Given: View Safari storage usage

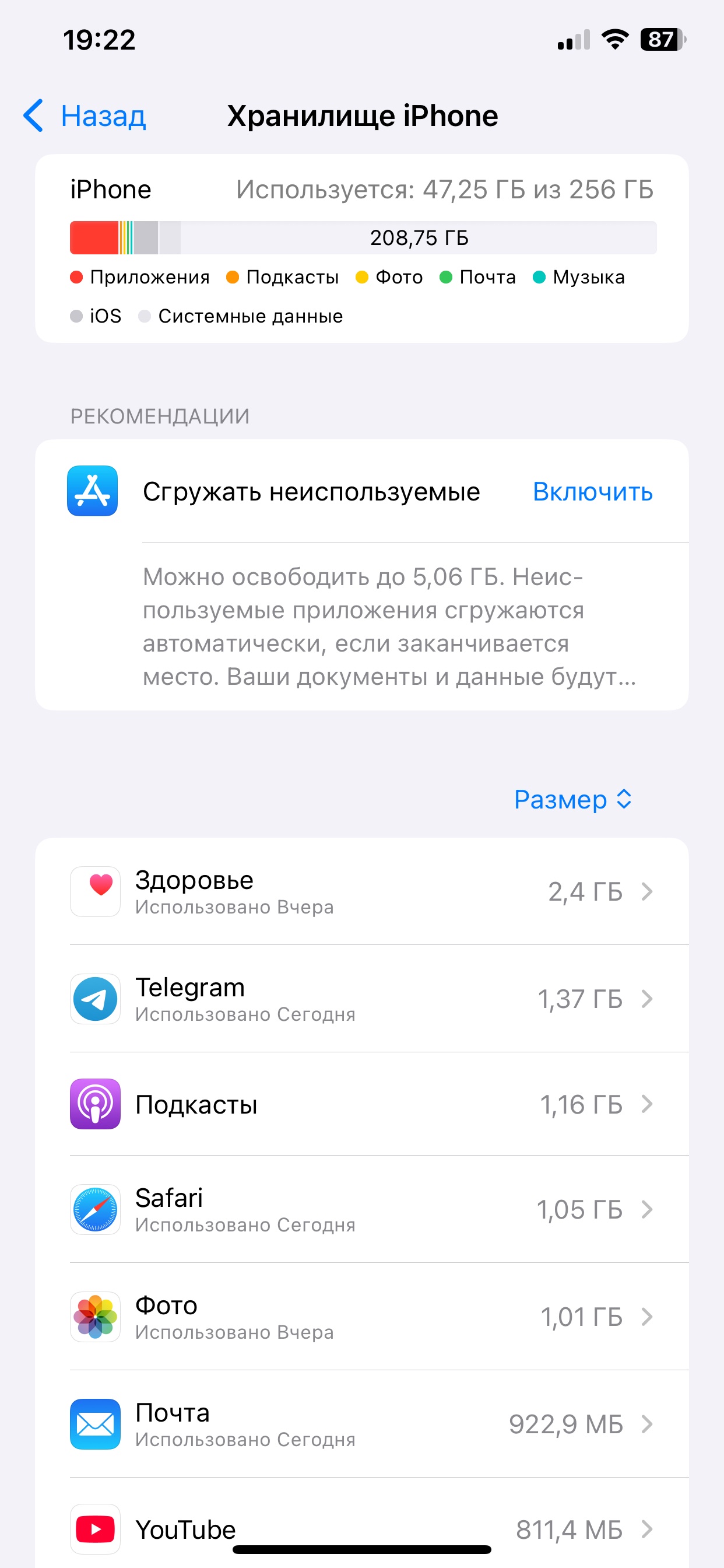Looking at the screenshot, I should point(362,1209).
